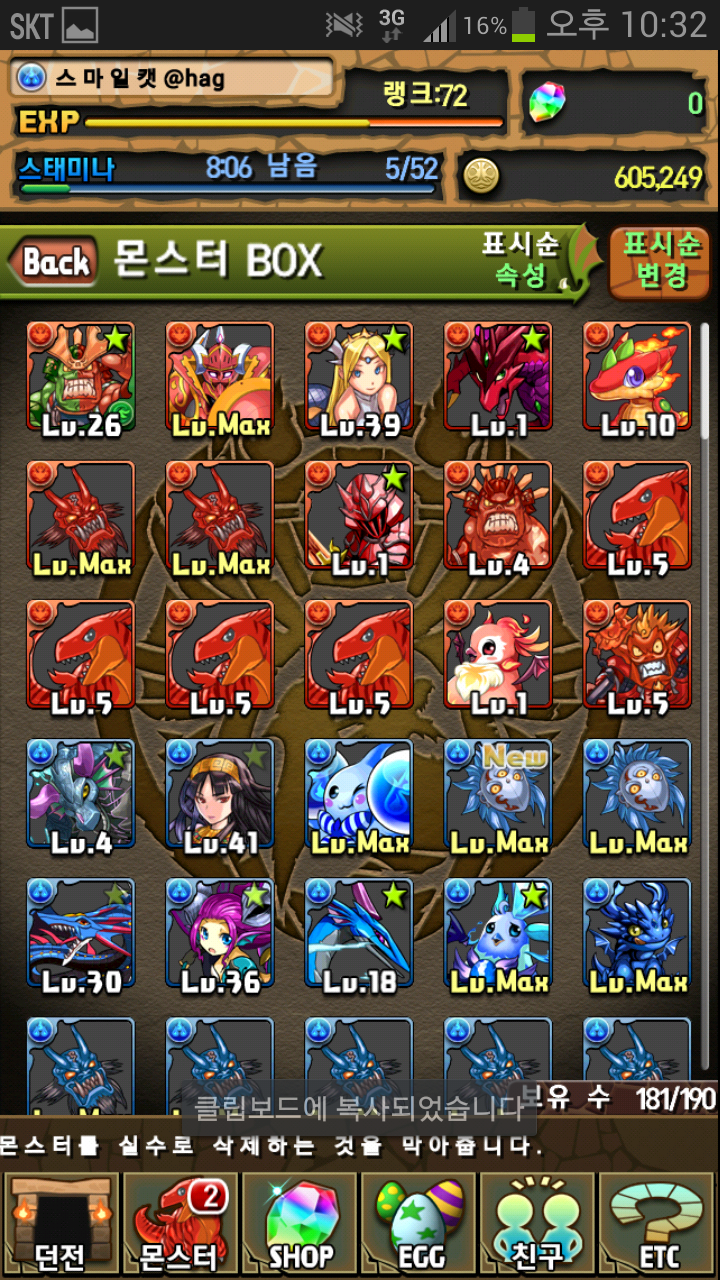720x1280 pixels.
Task: Choose the blue sea serpent Lv.30
Action: point(81,934)
